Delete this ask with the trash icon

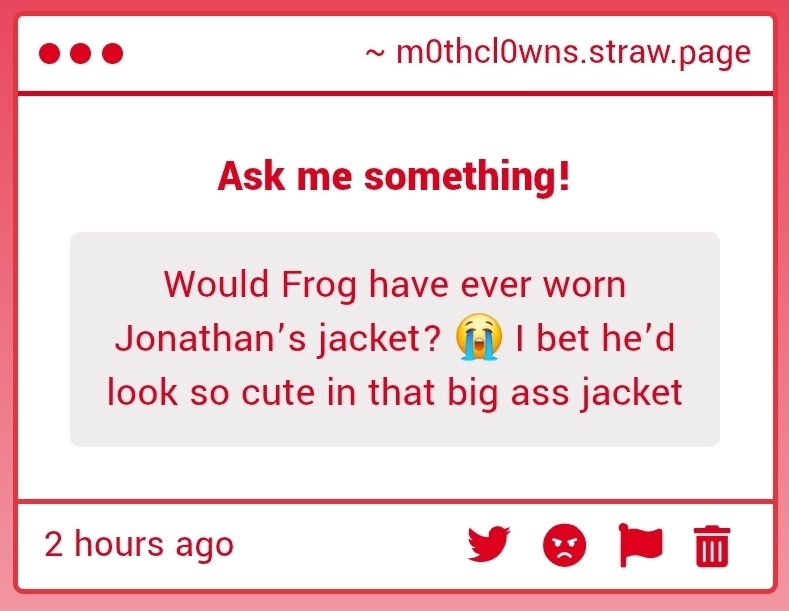click(712, 546)
